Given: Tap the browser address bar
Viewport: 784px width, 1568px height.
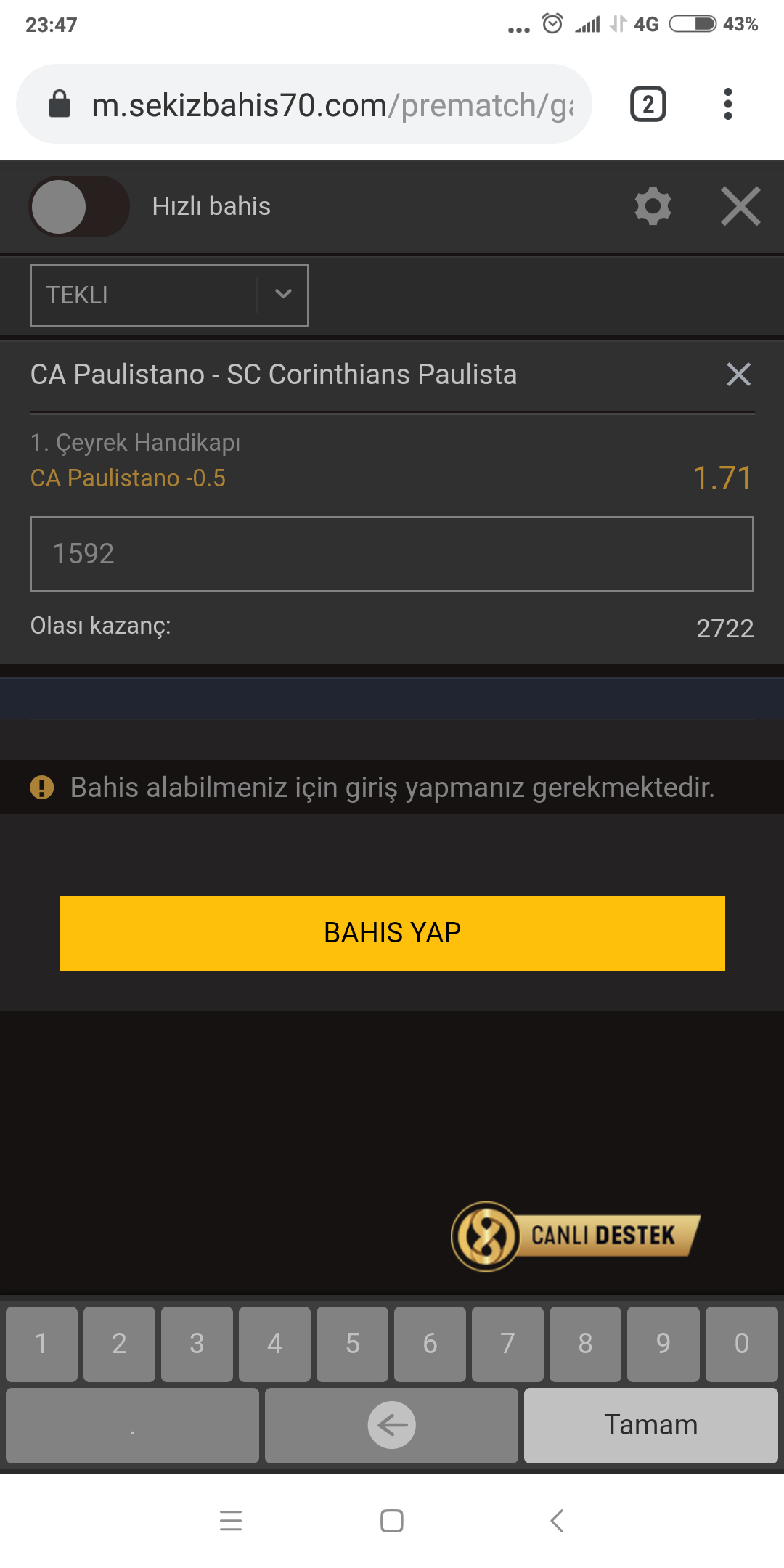Looking at the screenshot, I should point(304,105).
